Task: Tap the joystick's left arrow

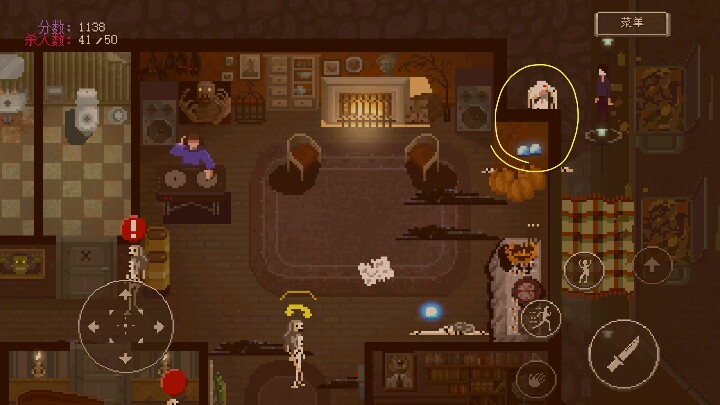Action: [x=93, y=326]
